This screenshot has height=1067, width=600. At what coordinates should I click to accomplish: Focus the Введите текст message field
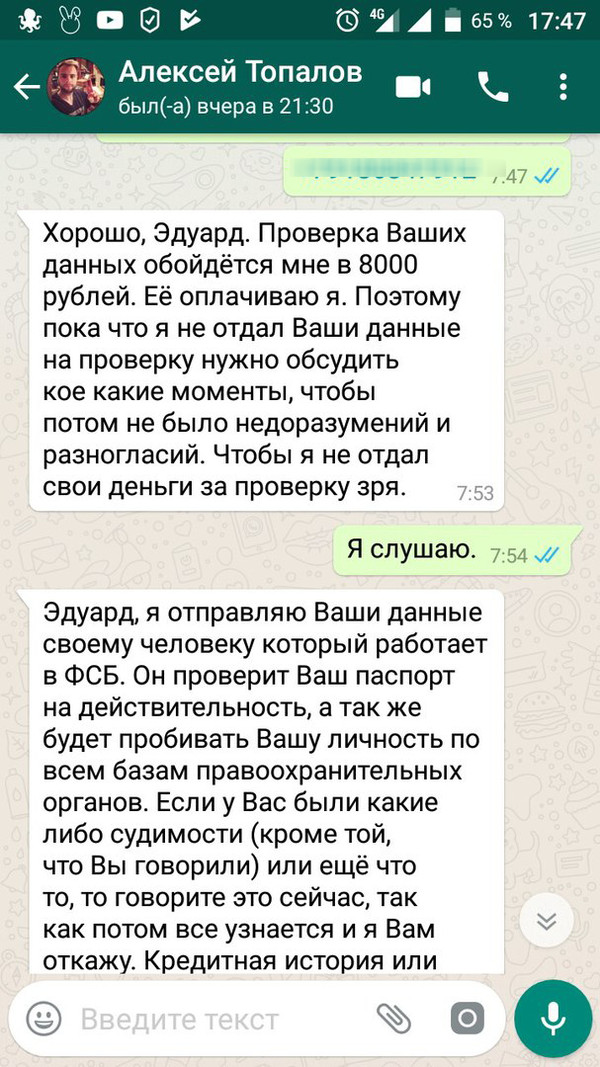(220, 1019)
